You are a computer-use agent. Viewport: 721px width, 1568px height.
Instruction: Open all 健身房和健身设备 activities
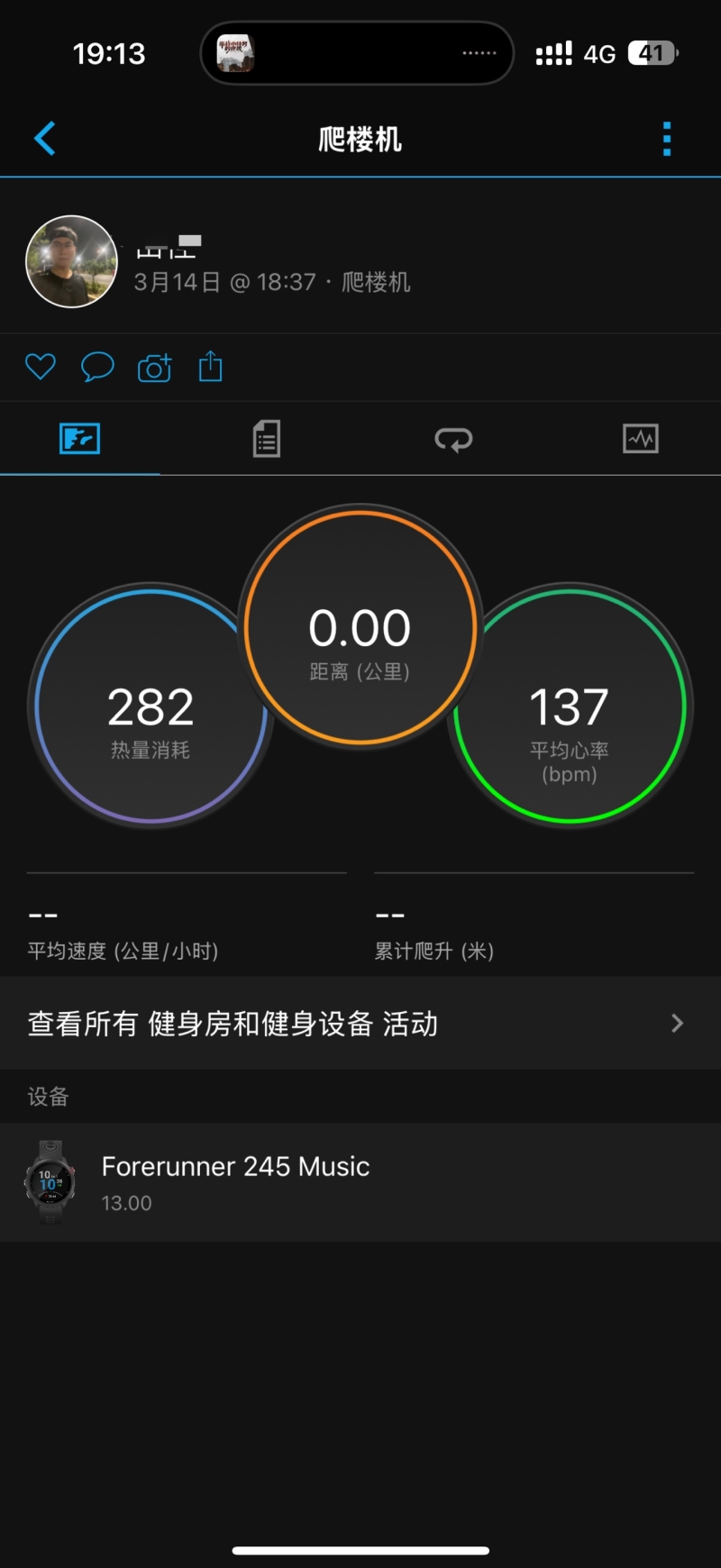360,1024
